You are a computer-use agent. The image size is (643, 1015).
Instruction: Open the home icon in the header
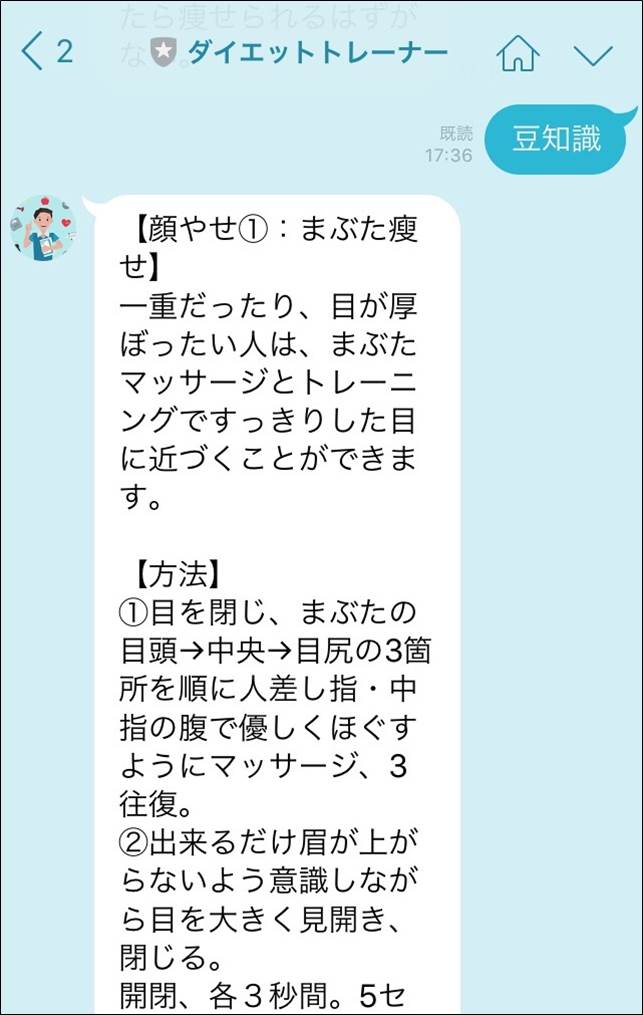pyautogui.click(x=517, y=53)
